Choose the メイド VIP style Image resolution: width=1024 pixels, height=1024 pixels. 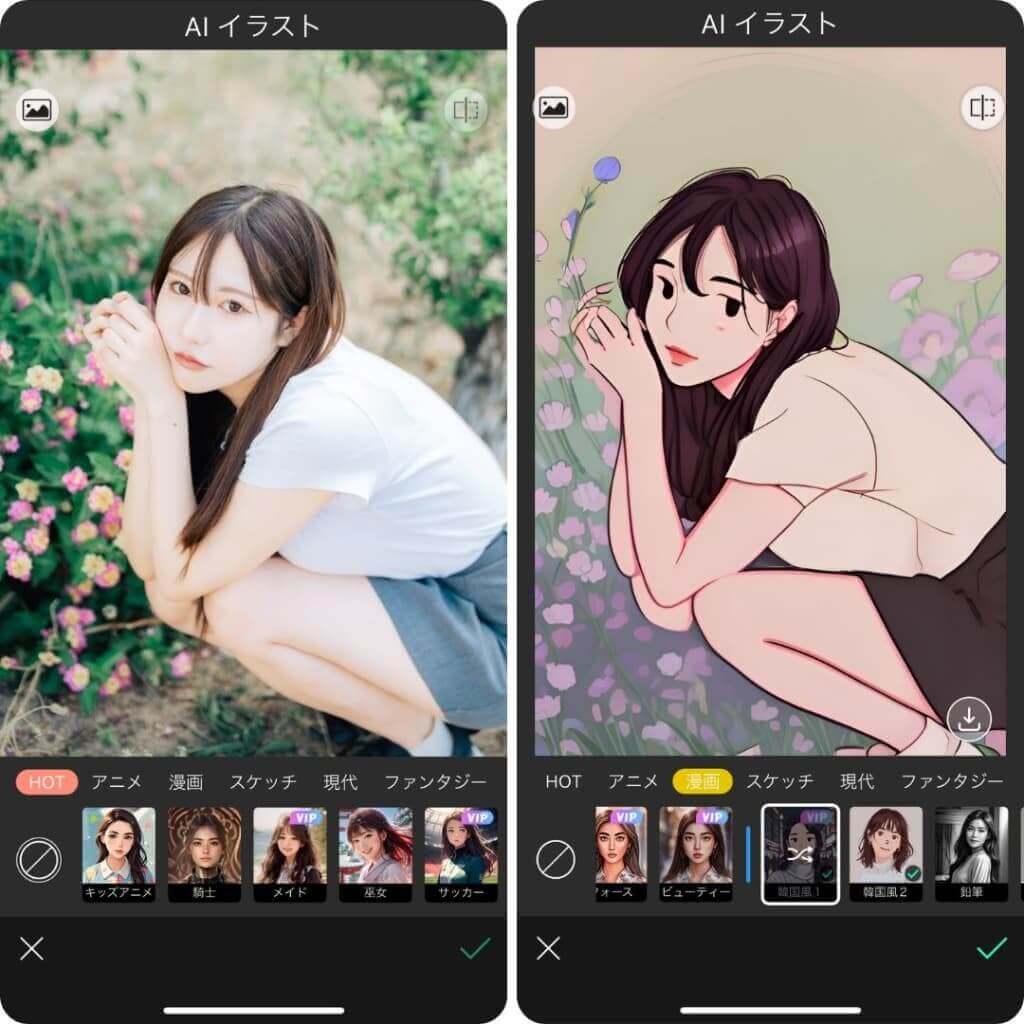(290, 853)
